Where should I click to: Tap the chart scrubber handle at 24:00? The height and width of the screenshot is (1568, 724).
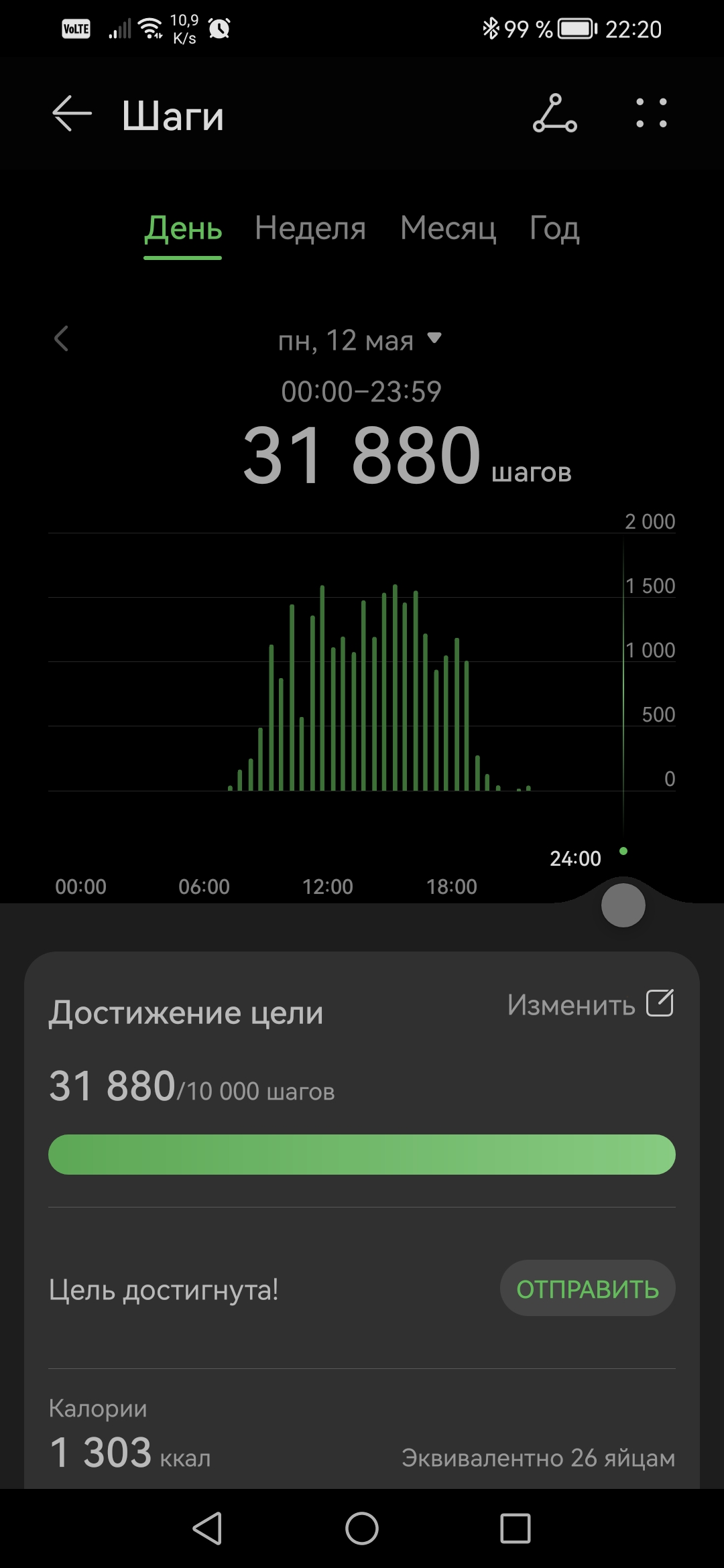coord(623,905)
